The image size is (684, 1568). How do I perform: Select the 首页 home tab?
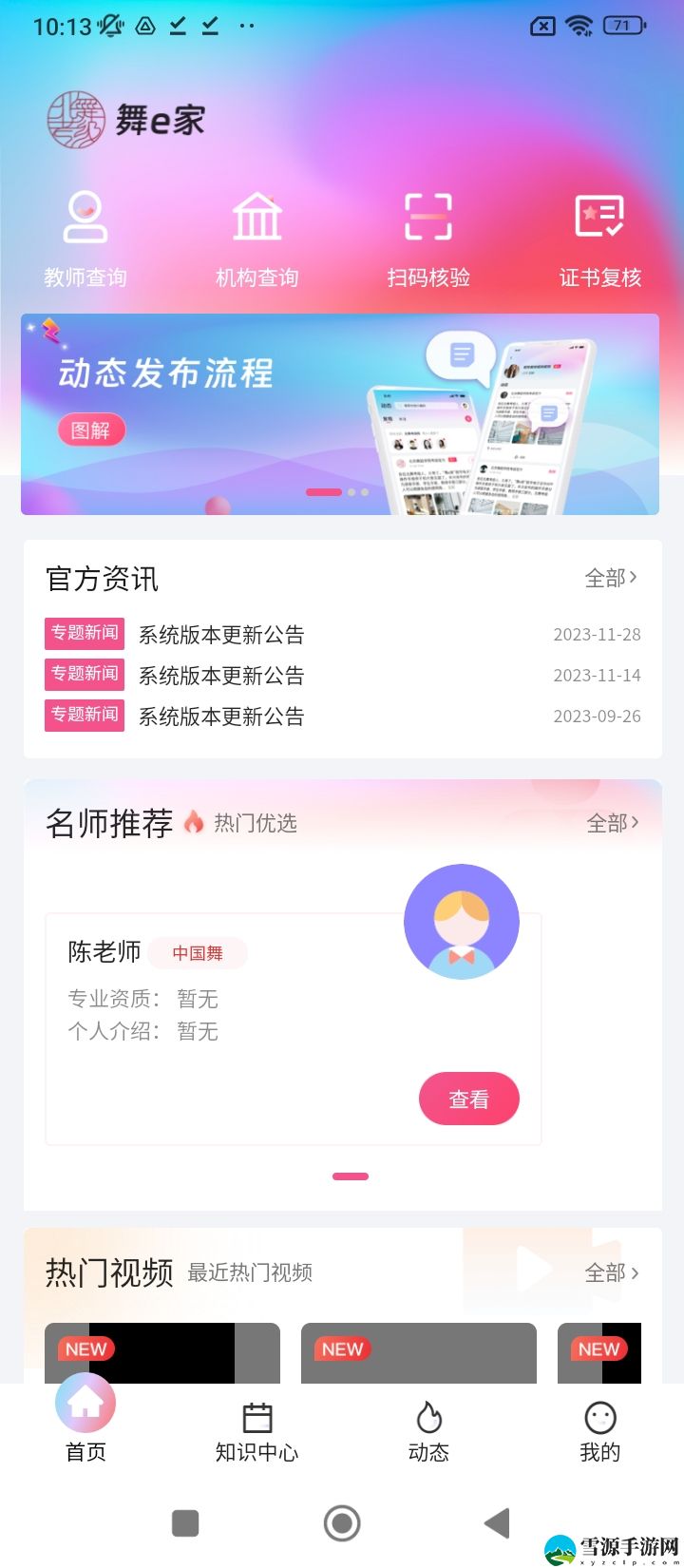point(85,1420)
